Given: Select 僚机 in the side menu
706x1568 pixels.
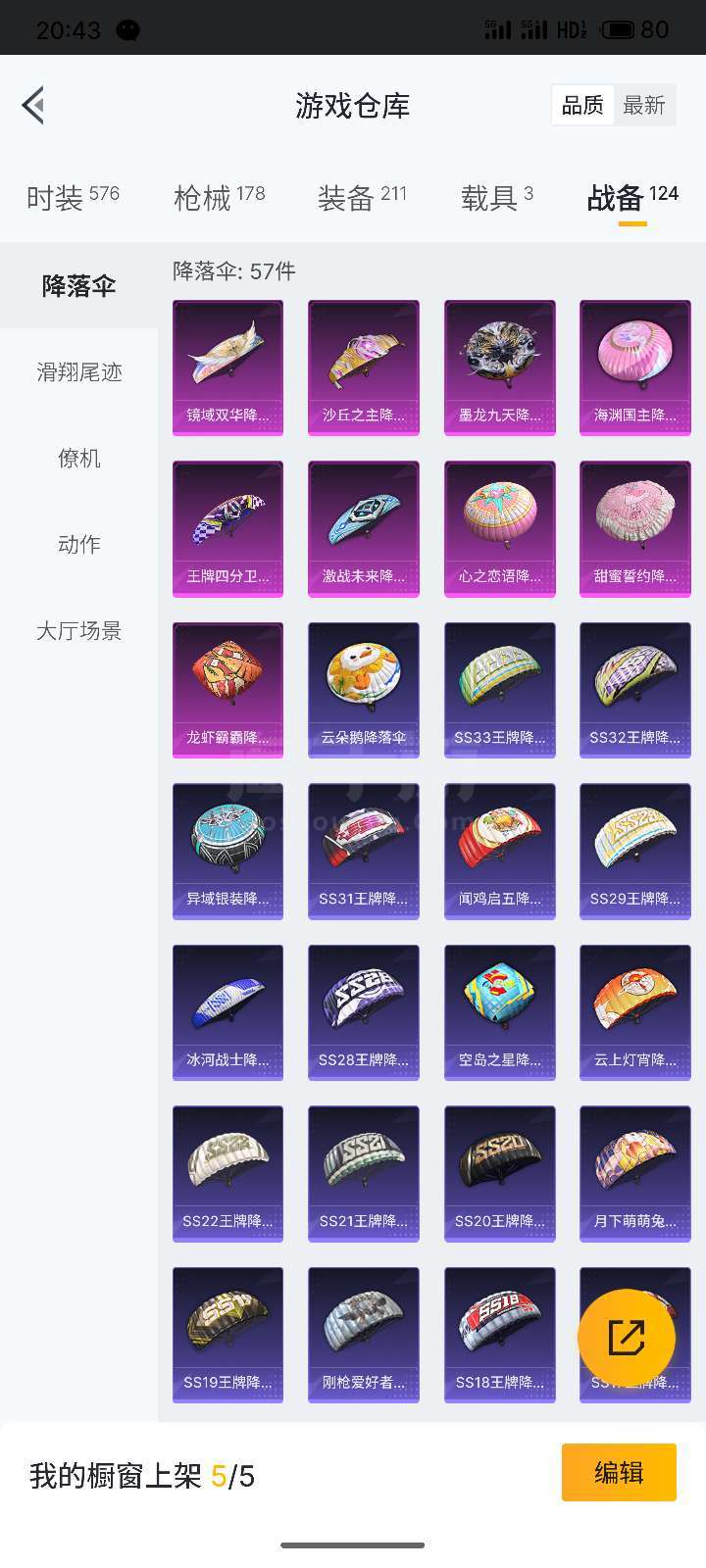Looking at the screenshot, I should [x=78, y=458].
